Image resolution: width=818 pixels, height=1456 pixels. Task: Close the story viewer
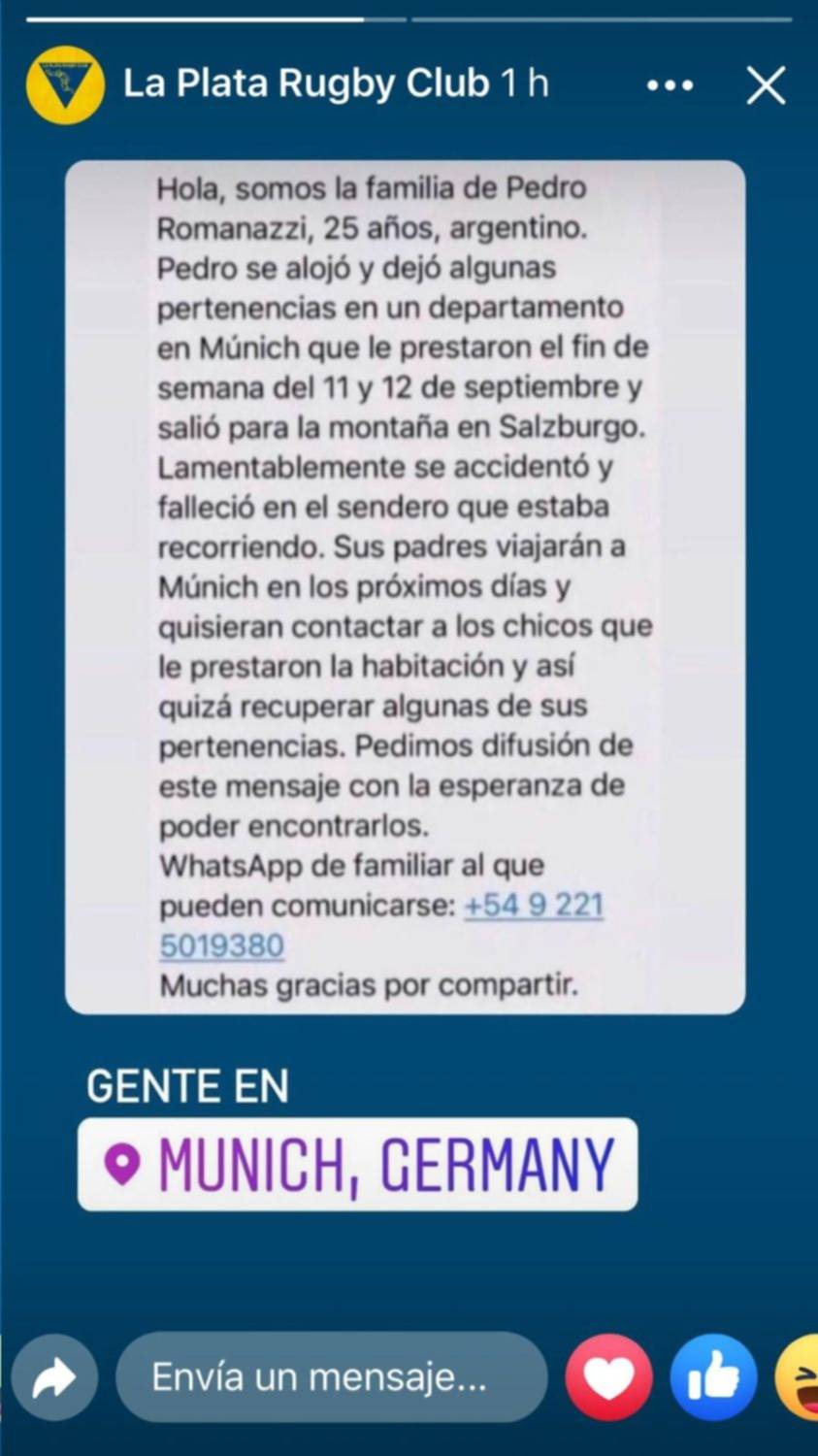(766, 85)
